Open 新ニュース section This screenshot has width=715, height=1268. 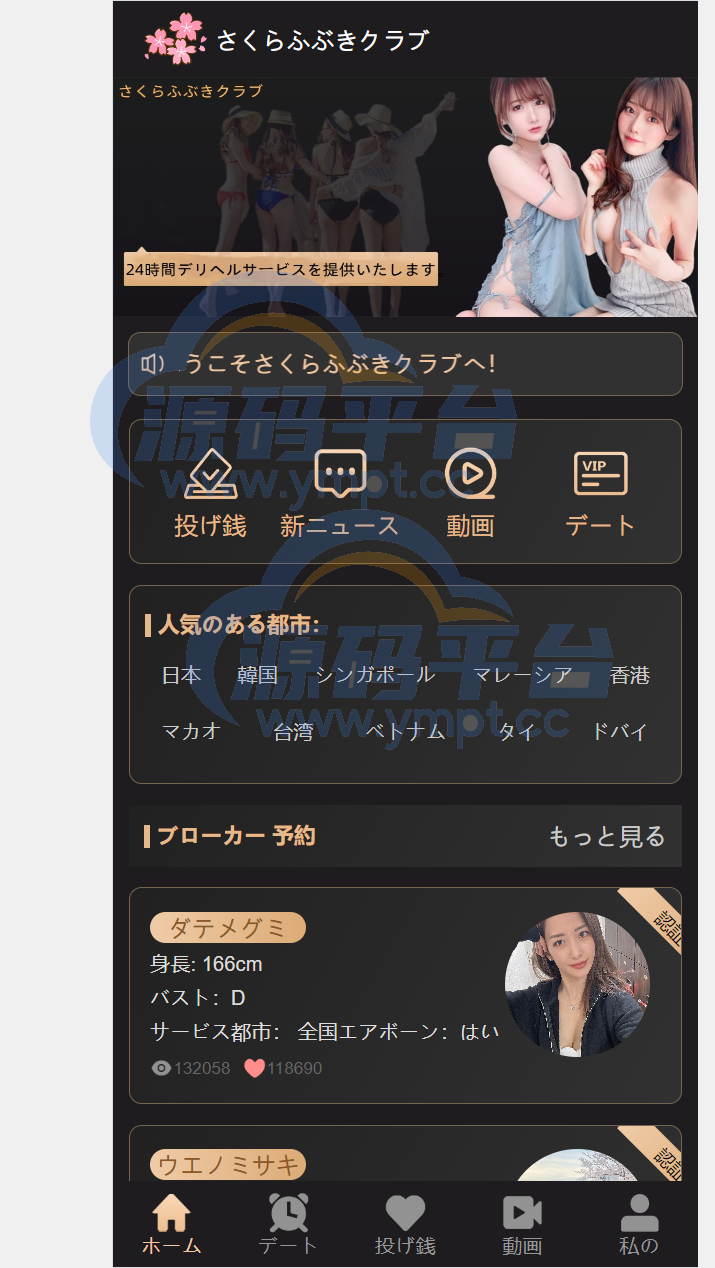click(x=340, y=492)
